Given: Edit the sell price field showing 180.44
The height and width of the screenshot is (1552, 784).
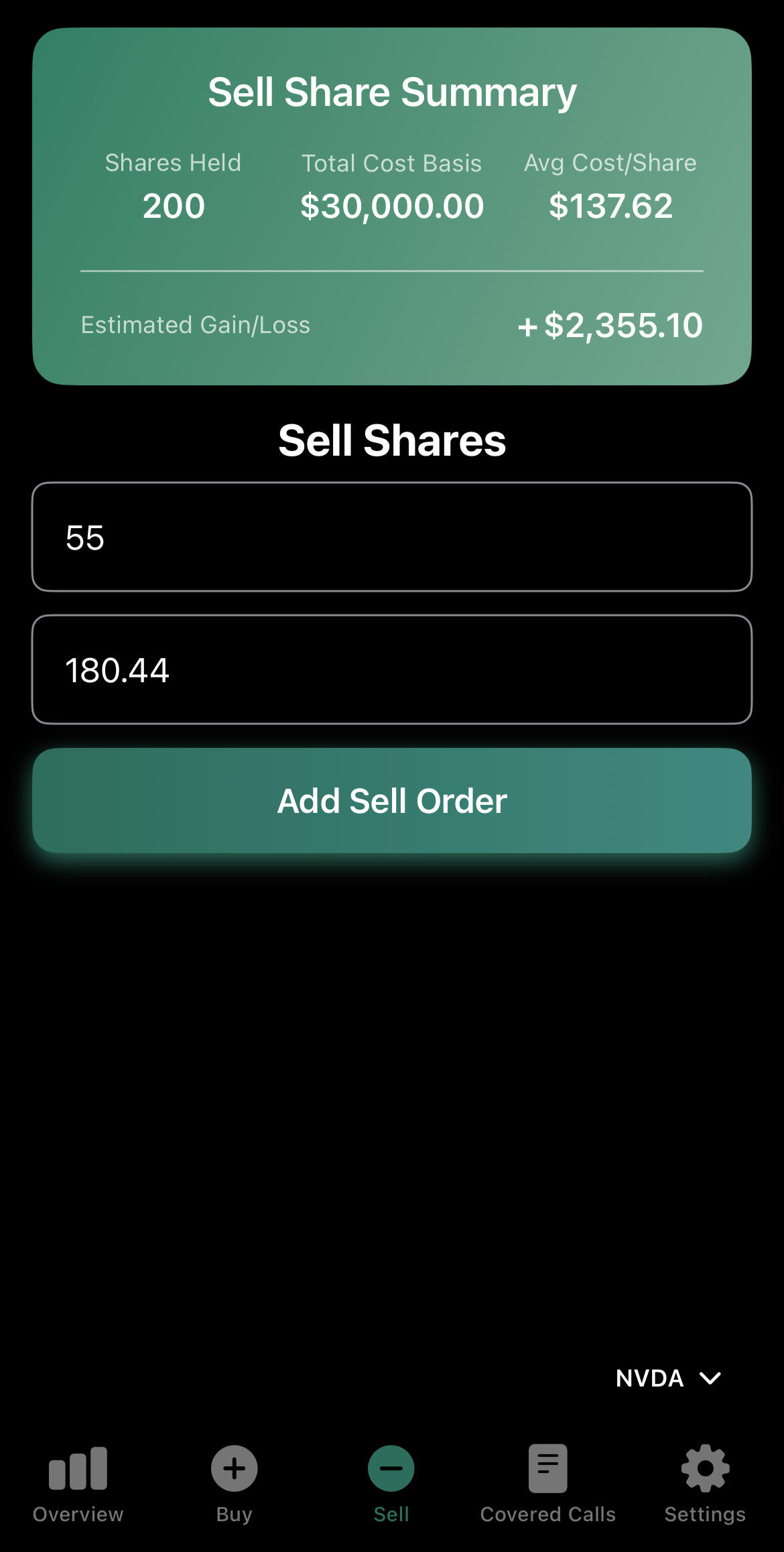Looking at the screenshot, I should click(391, 669).
